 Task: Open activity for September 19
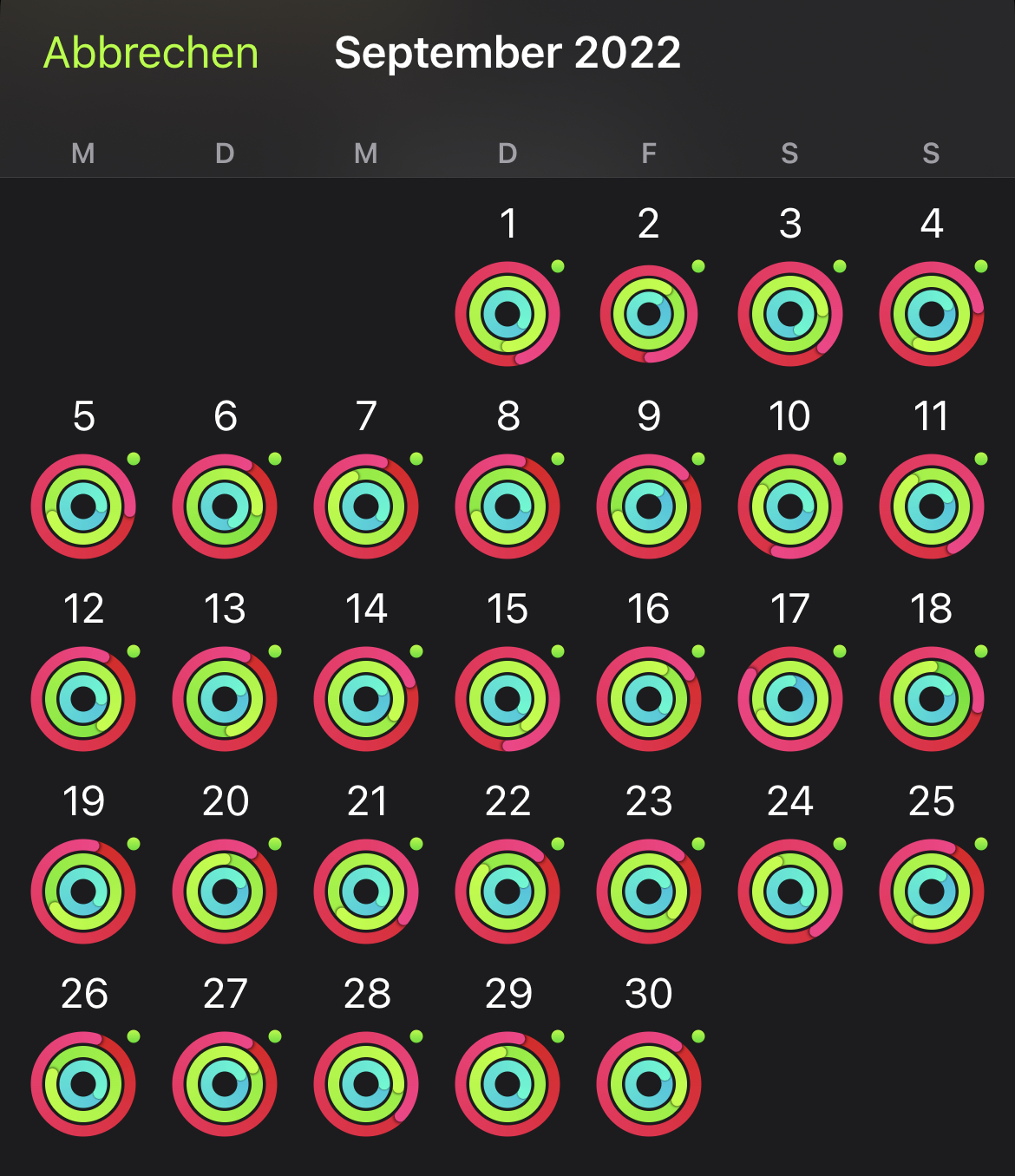(83, 892)
